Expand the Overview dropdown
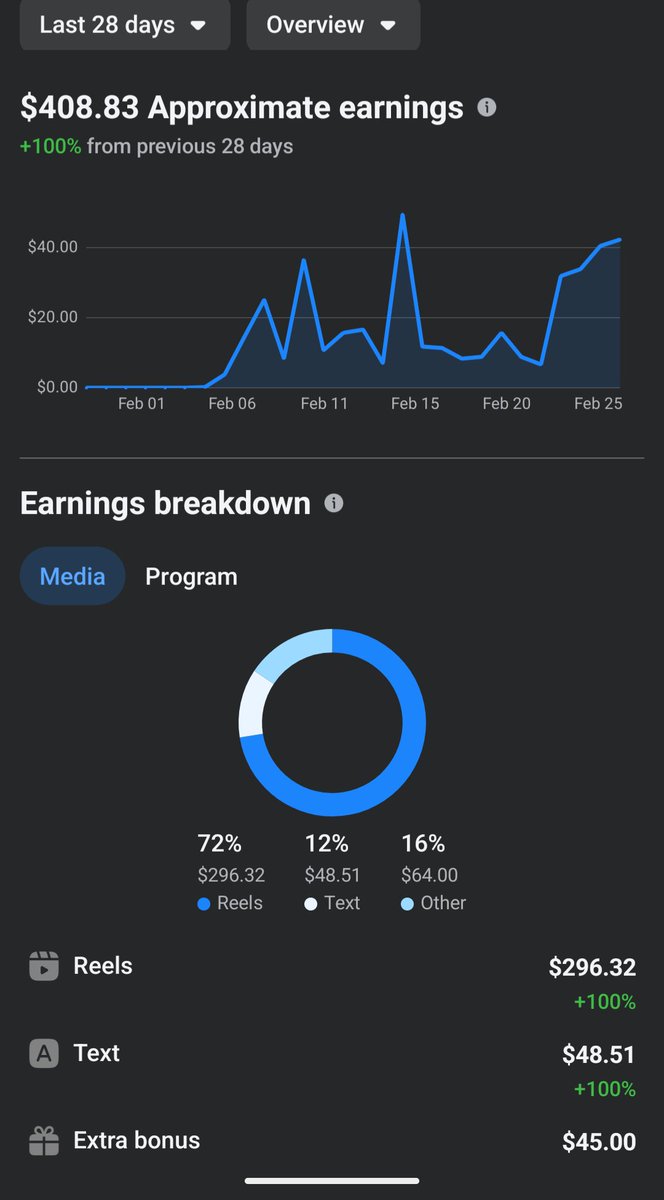This screenshot has width=664, height=1200. 333,24
